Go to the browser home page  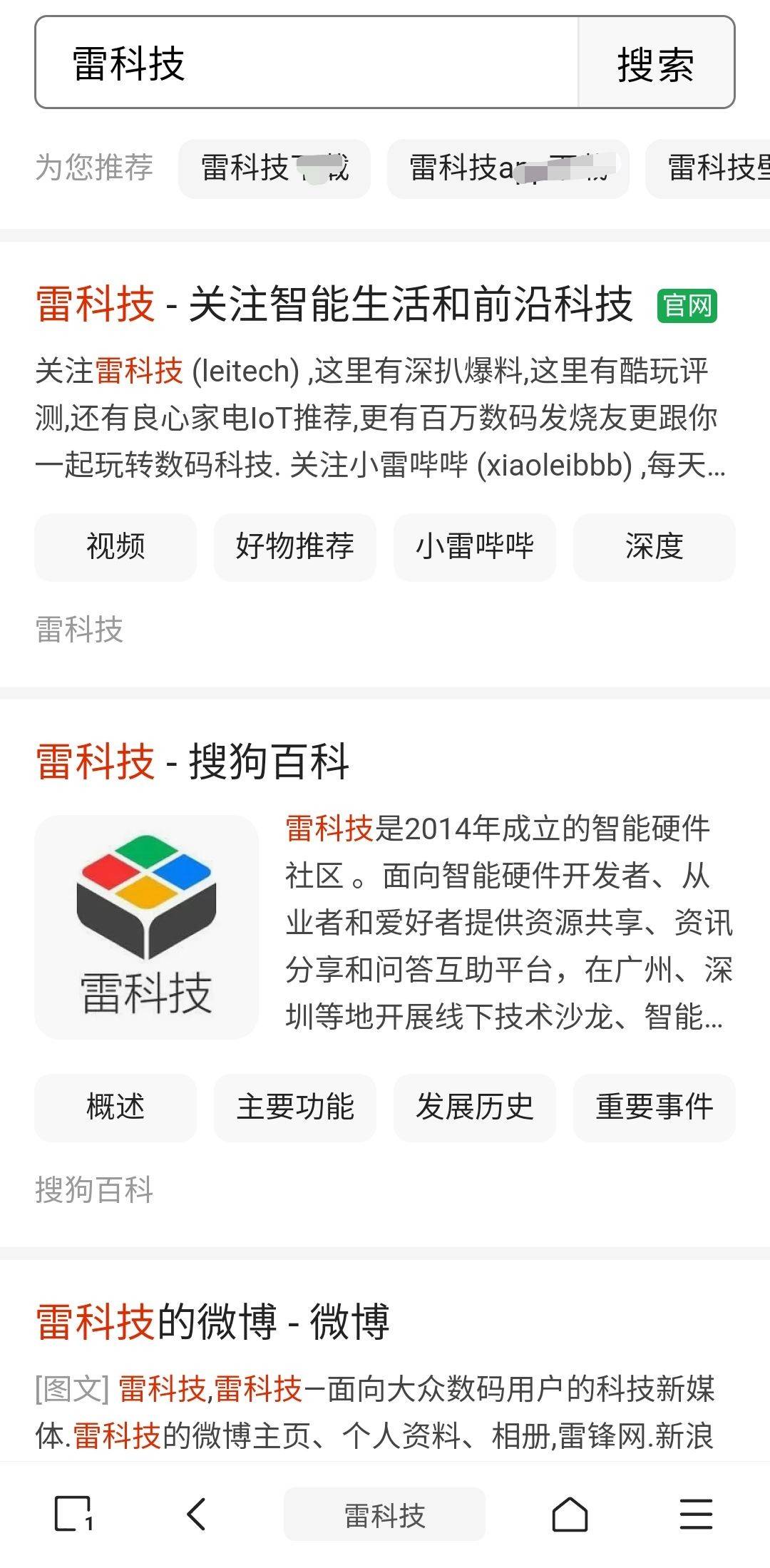point(570,1514)
